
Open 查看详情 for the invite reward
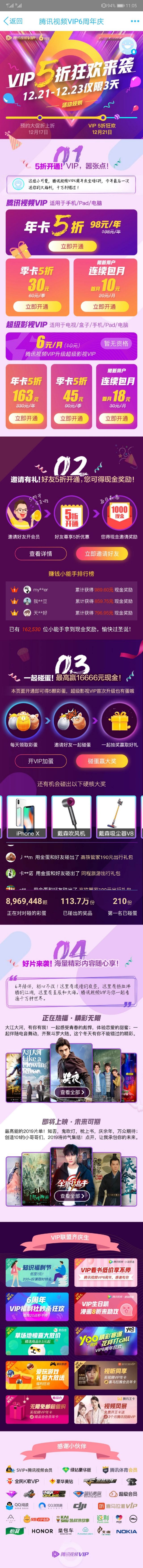(x=41, y=553)
